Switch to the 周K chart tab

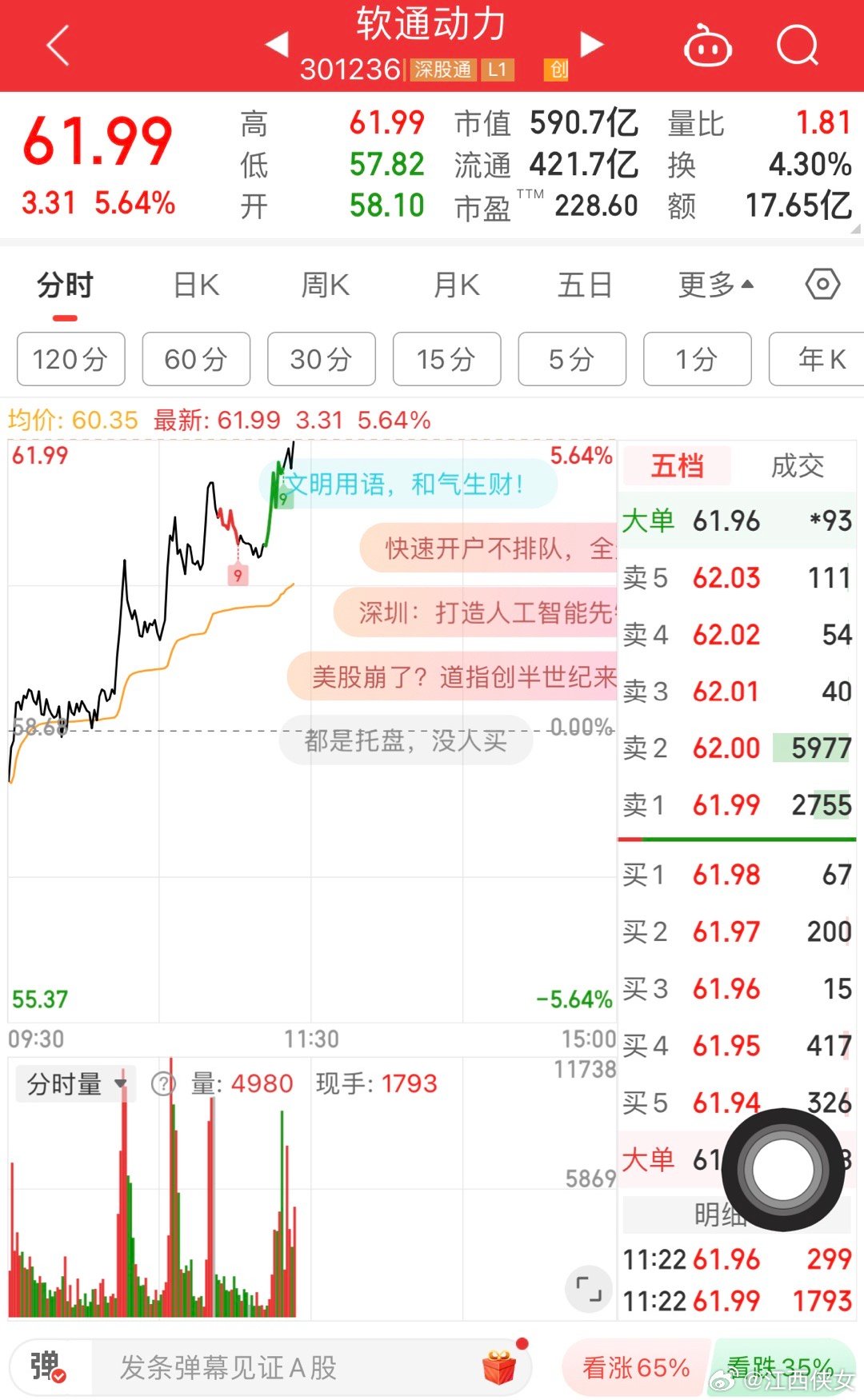point(325,285)
